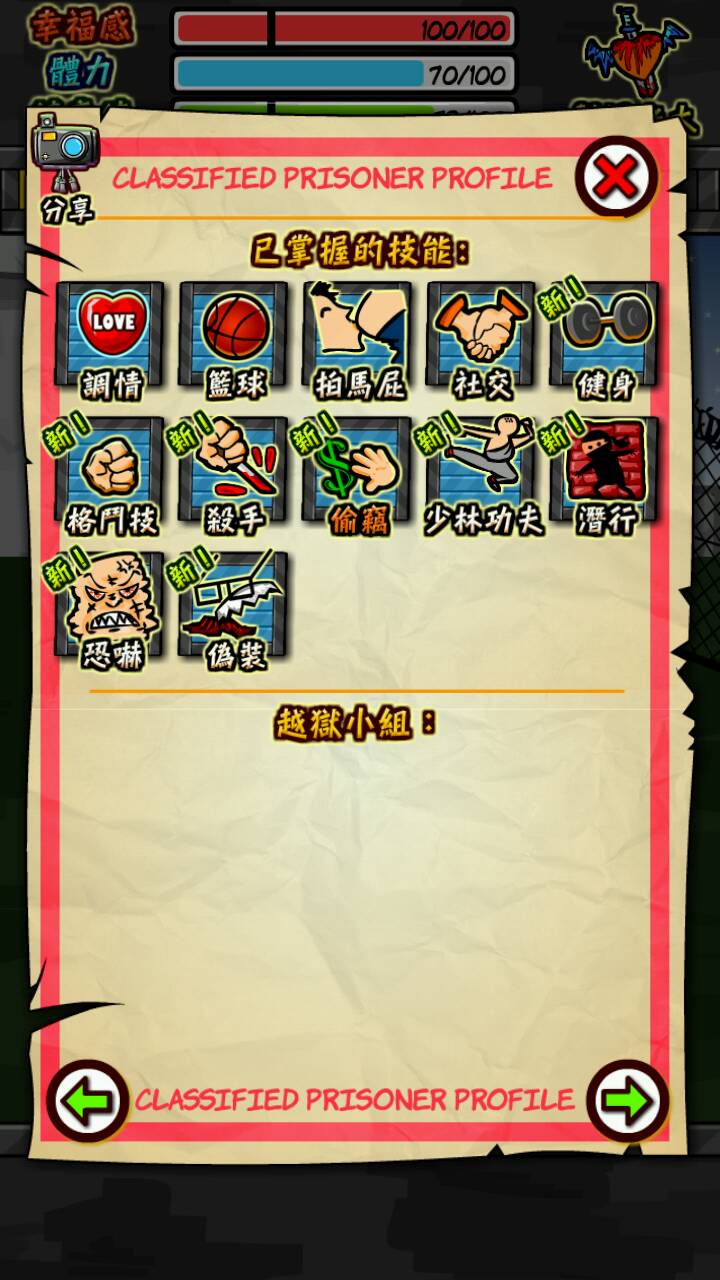Close the prisoner profile dialog

click(615, 178)
